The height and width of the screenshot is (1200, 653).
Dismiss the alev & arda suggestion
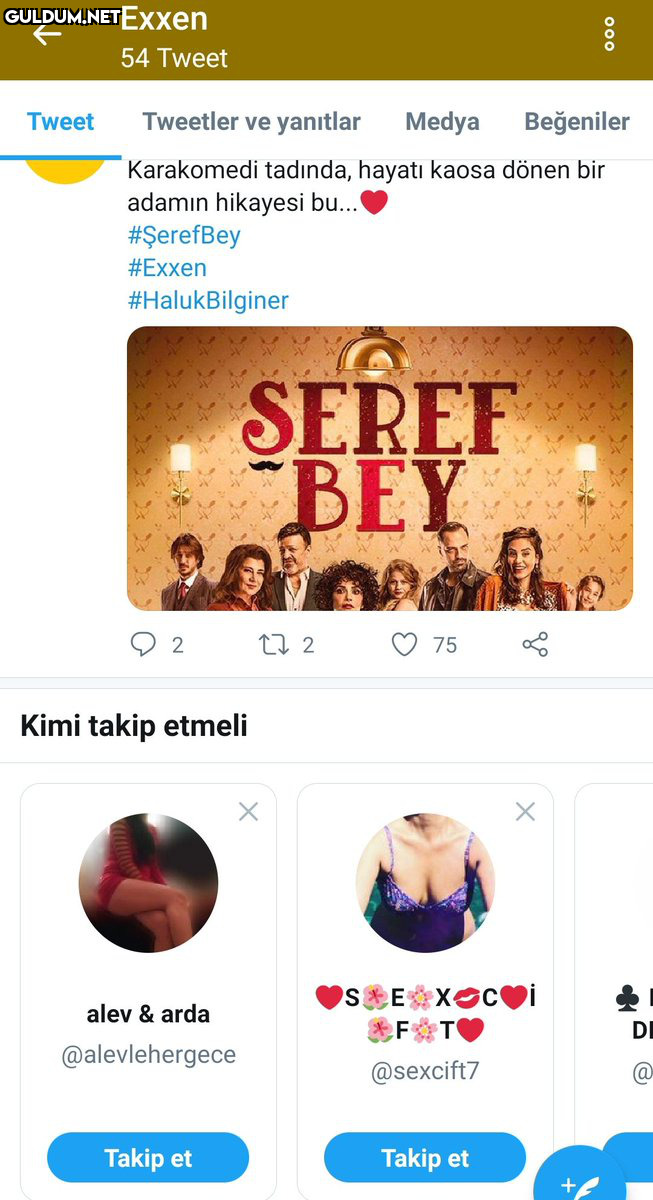coord(248,812)
